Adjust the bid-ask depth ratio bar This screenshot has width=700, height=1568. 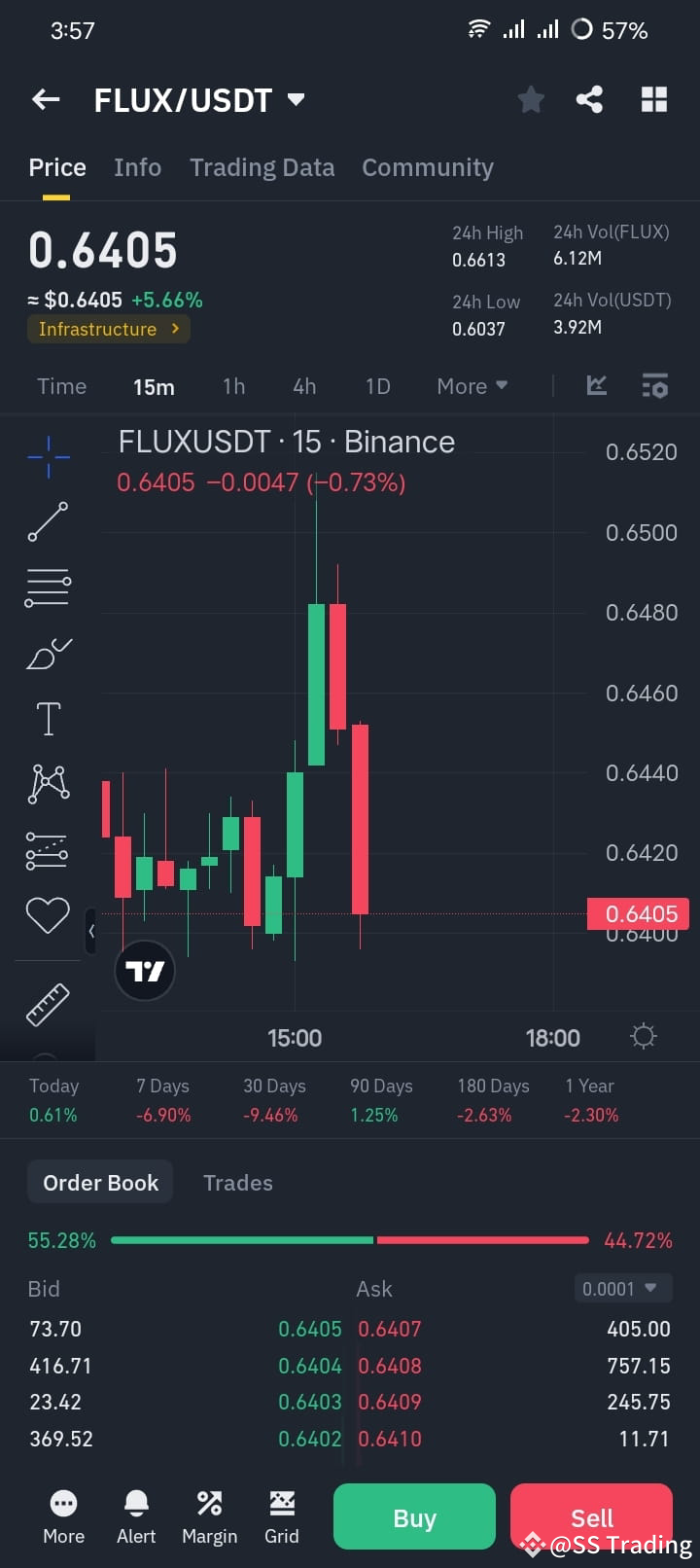point(350,1240)
